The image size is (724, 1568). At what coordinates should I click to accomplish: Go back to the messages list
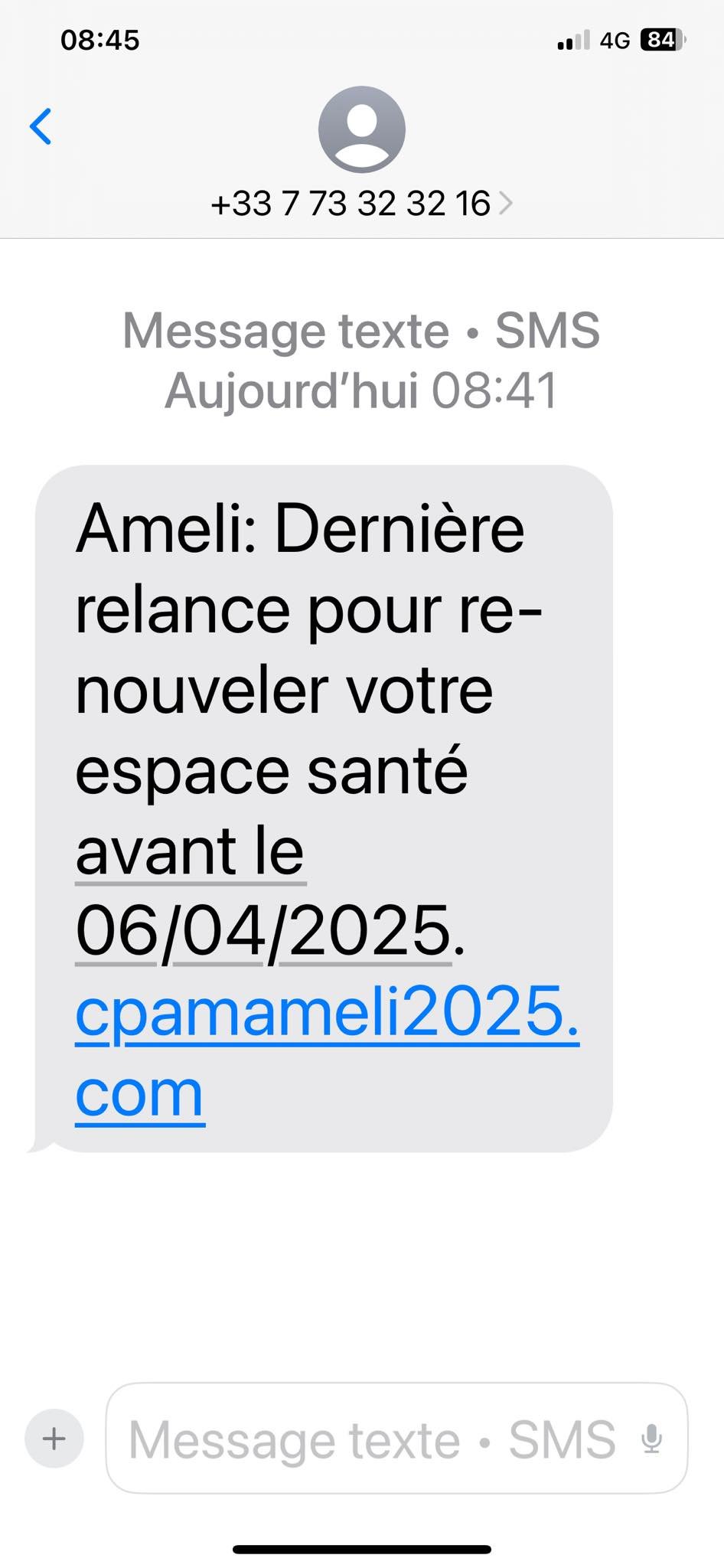pos(41,126)
